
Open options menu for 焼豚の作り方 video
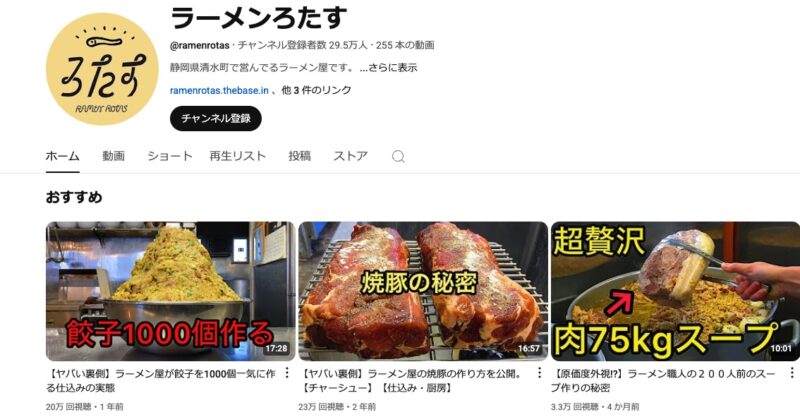[541, 373]
